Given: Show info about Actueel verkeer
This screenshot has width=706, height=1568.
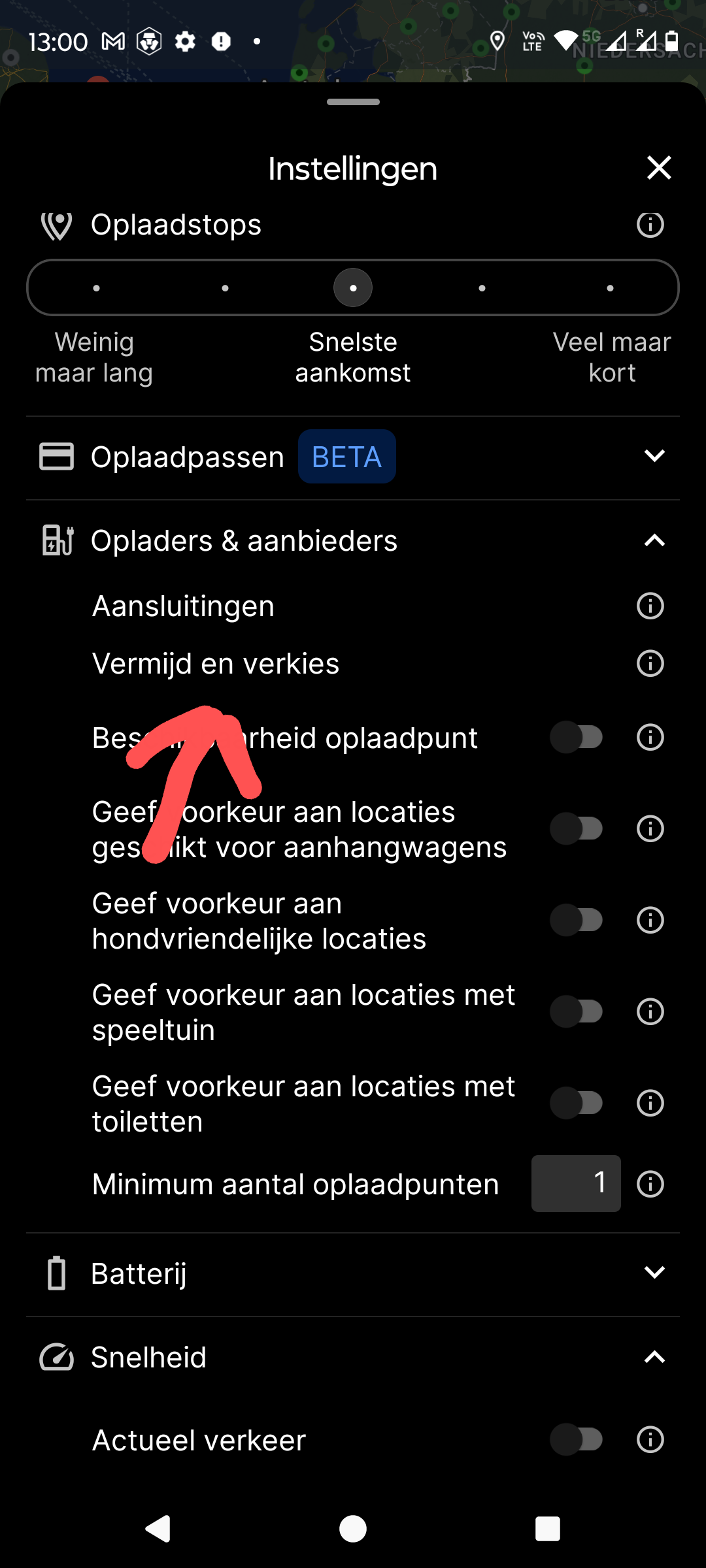Looking at the screenshot, I should tap(650, 1439).
